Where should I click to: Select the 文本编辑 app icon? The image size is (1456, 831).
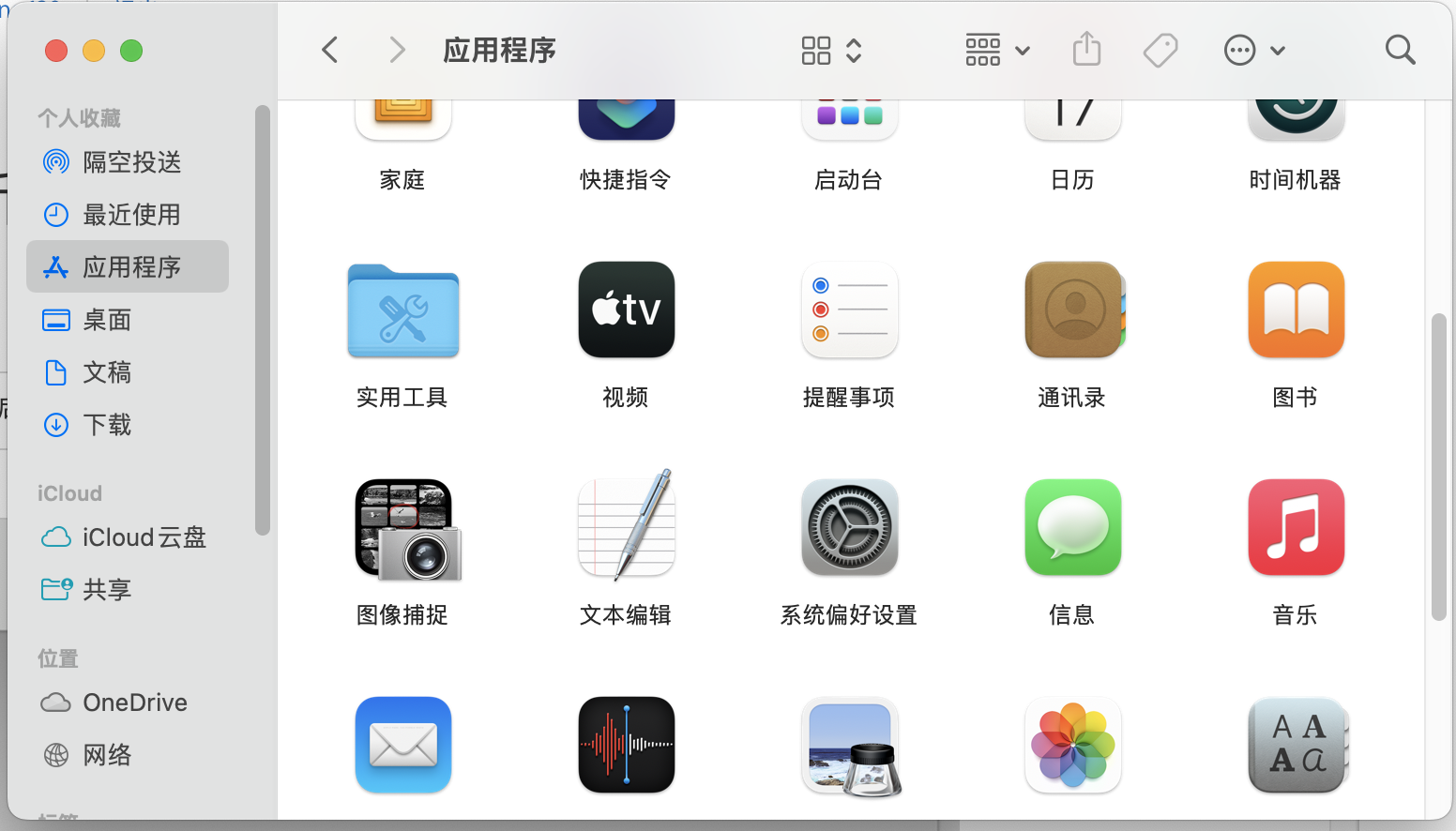coord(627,528)
